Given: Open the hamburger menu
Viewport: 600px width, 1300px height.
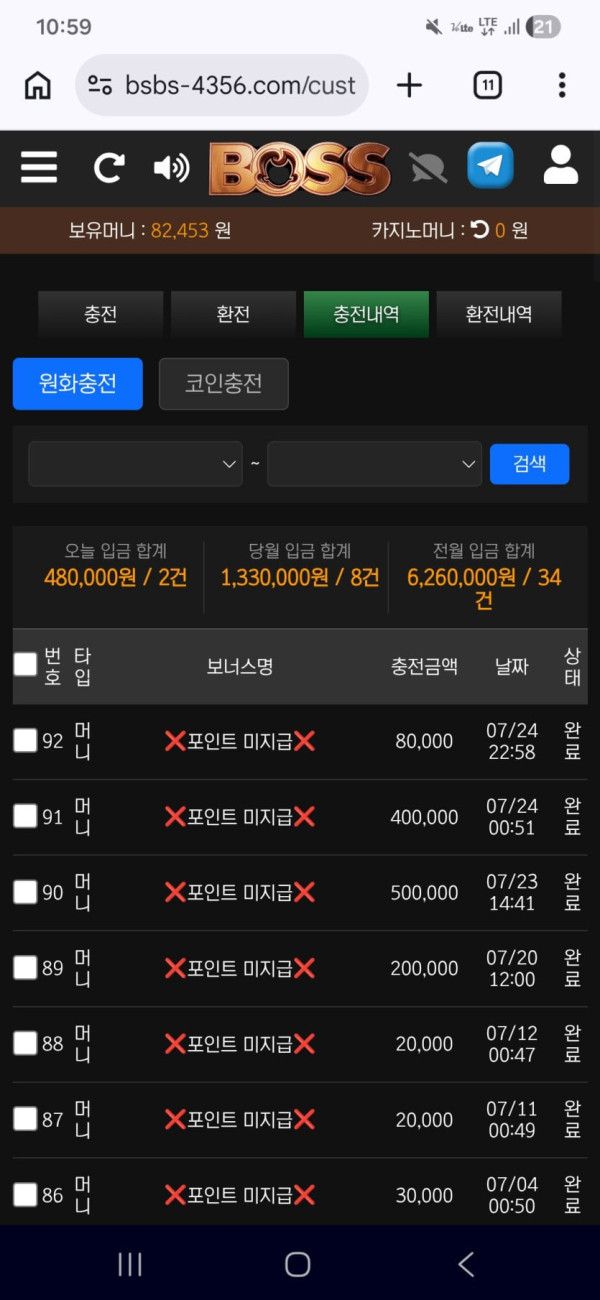Looking at the screenshot, I should 39,167.
